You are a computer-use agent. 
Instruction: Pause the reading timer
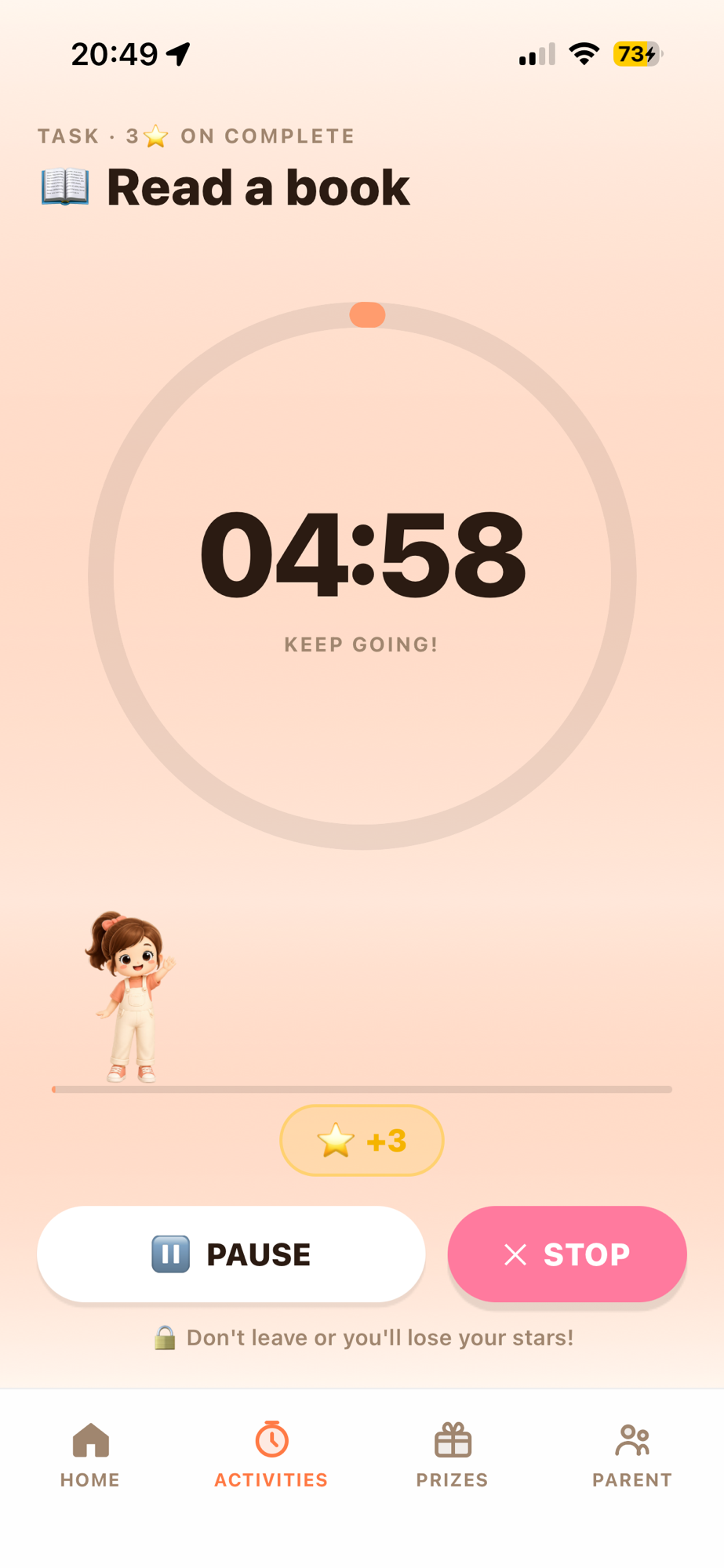click(x=231, y=1254)
